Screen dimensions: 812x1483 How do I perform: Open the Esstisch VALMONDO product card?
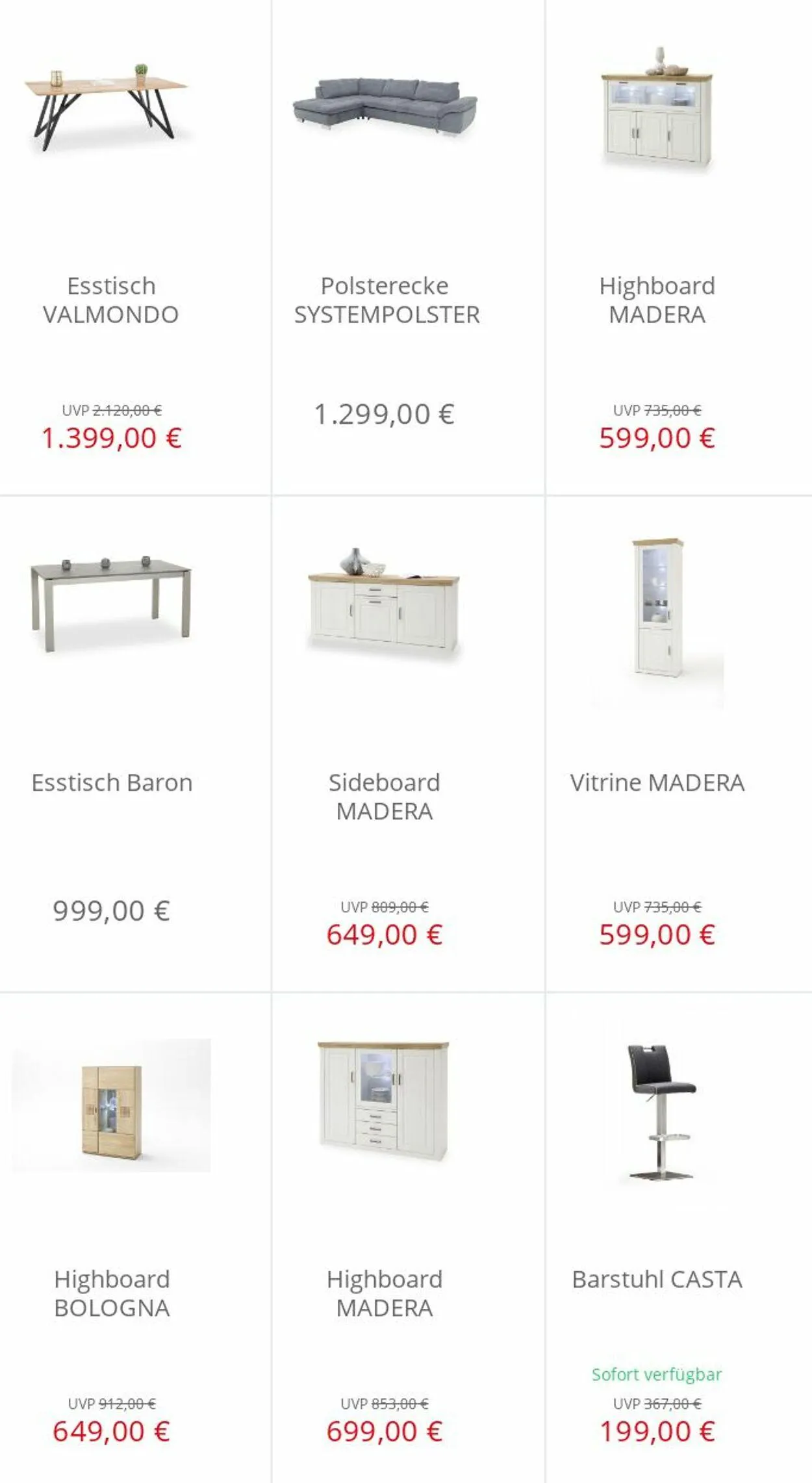[x=135, y=247]
